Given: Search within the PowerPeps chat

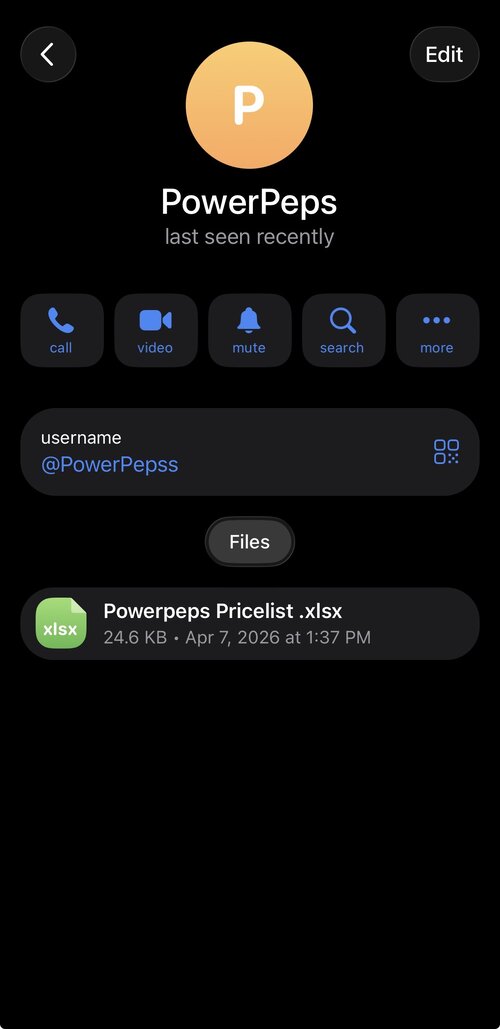Looking at the screenshot, I should click(343, 330).
